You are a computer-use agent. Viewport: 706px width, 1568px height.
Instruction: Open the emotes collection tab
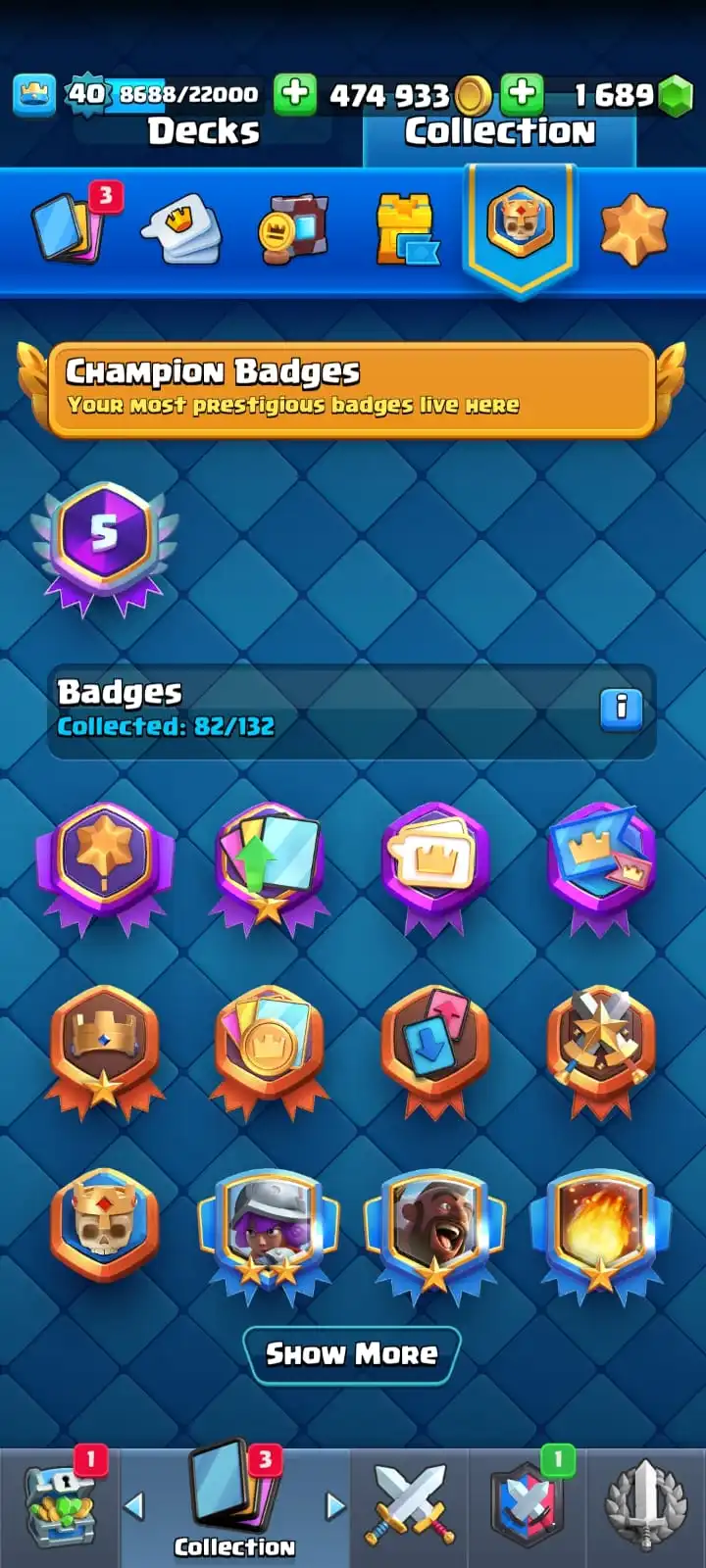pyautogui.click(x=181, y=229)
